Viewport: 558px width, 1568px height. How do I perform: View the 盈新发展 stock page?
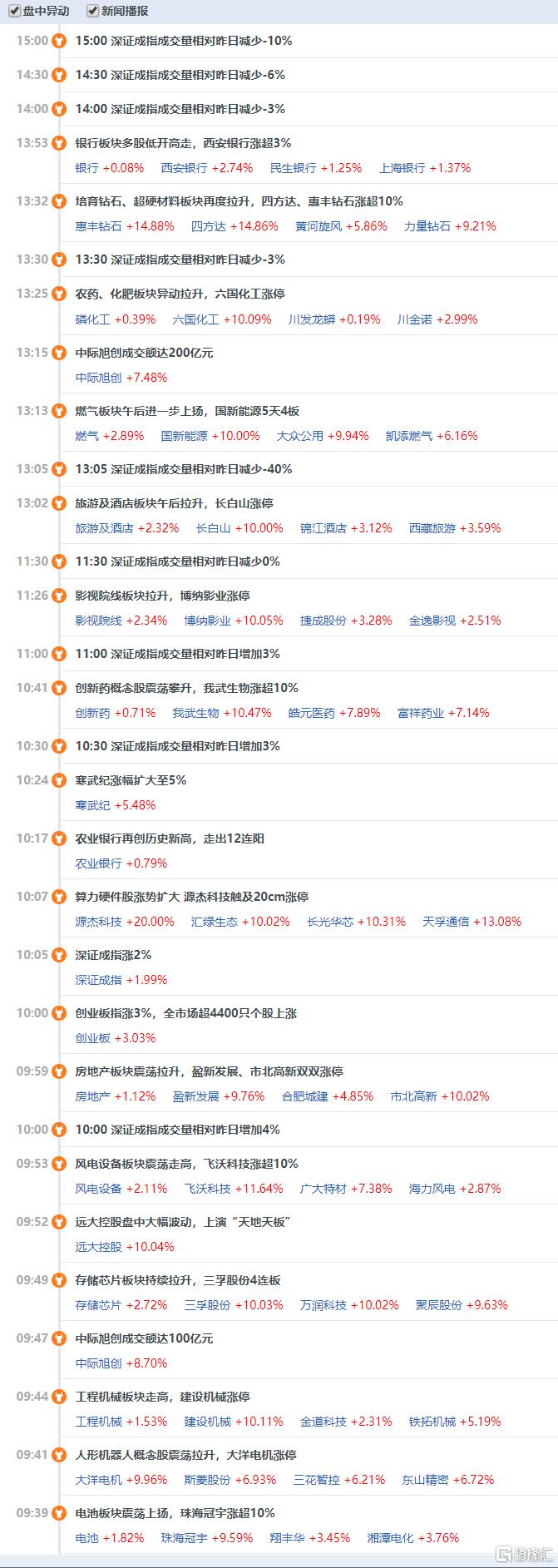point(195,1096)
